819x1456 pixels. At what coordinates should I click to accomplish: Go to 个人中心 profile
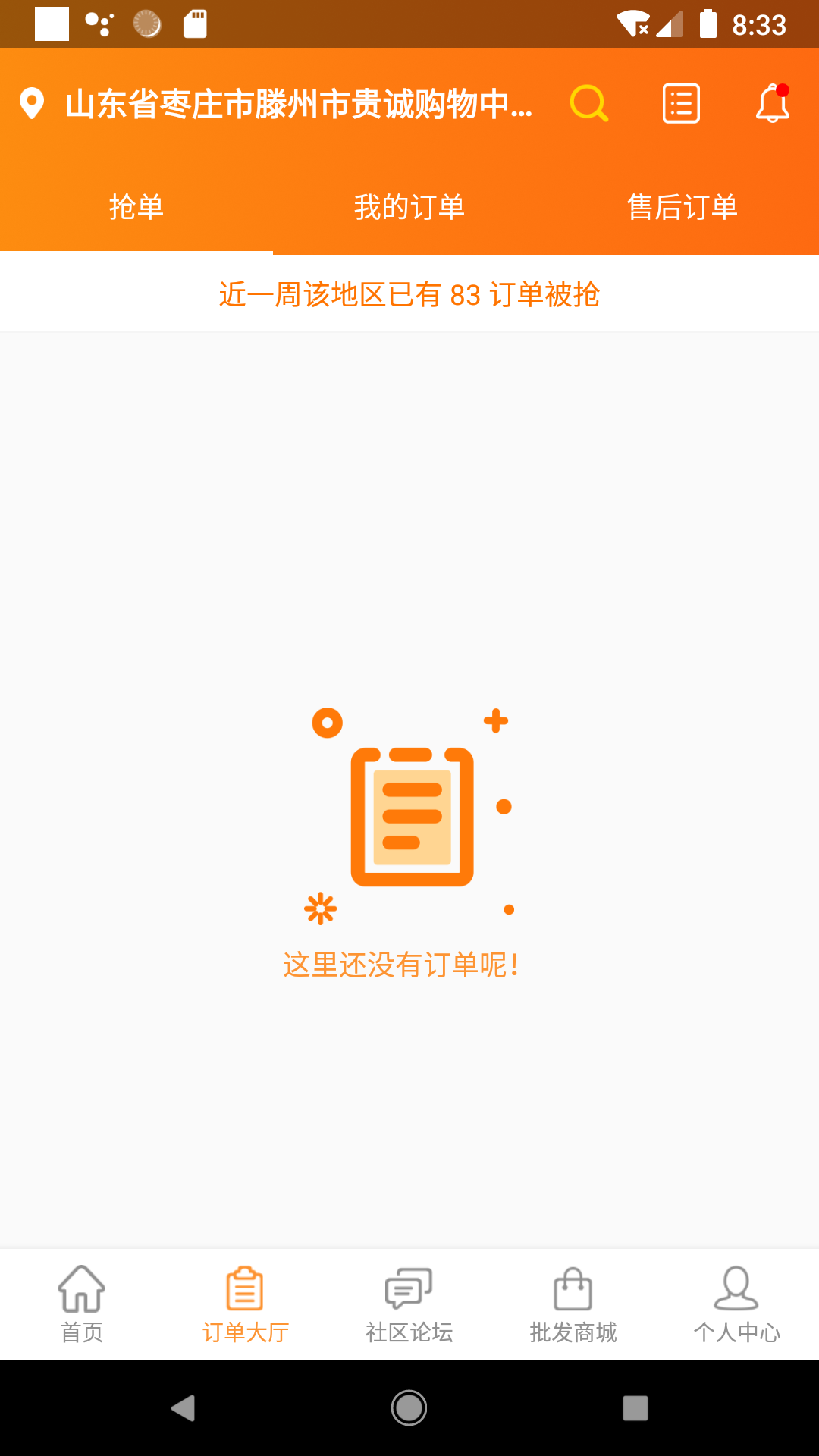(x=736, y=1304)
